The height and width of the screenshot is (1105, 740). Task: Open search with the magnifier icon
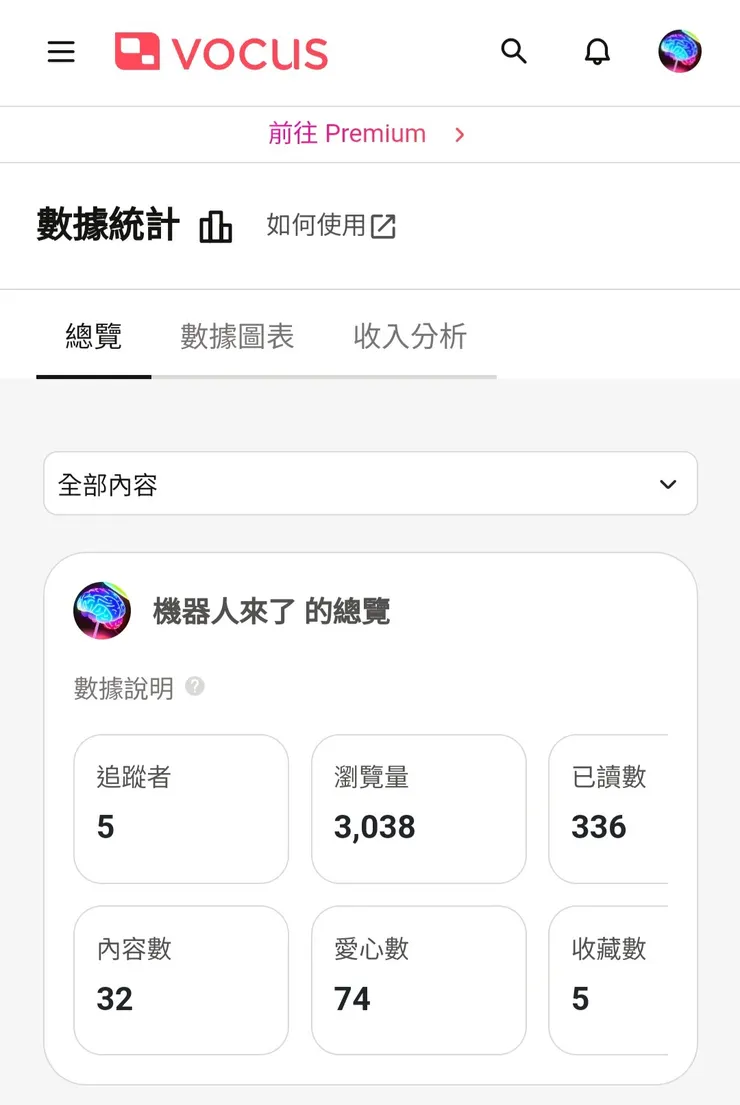click(x=514, y=51)
